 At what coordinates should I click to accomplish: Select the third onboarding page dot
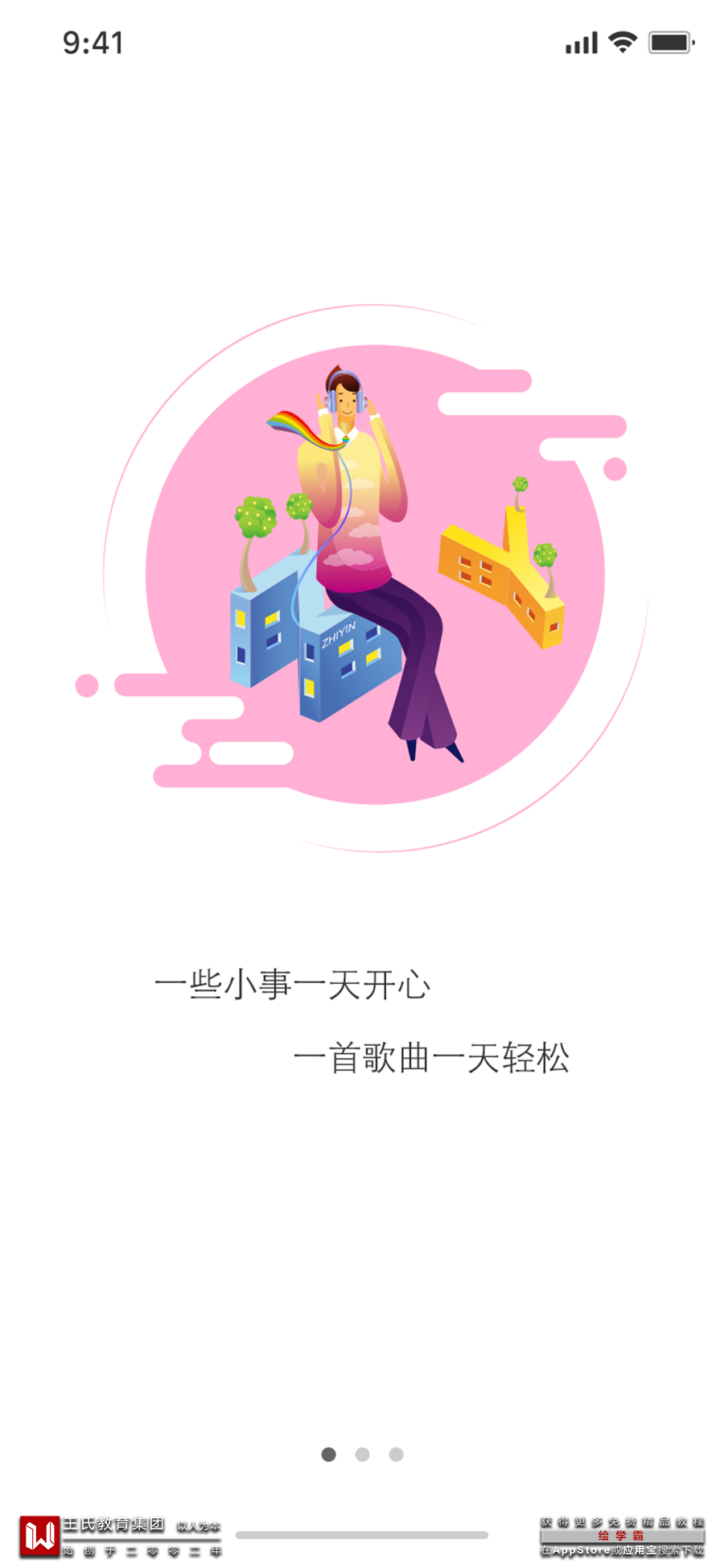pyautogui.click(x=396, y=1454)
